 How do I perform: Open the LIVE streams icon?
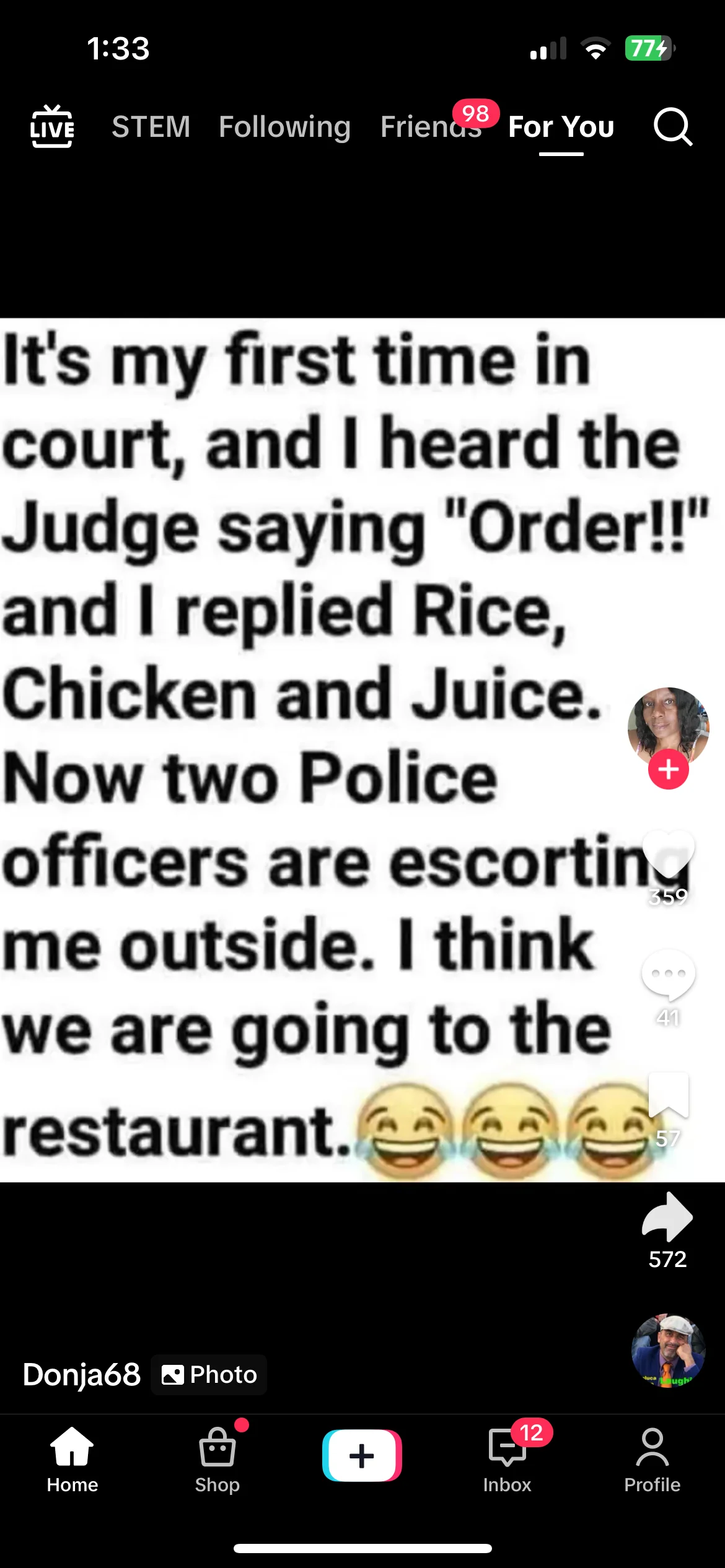click(x=52, y=126)
